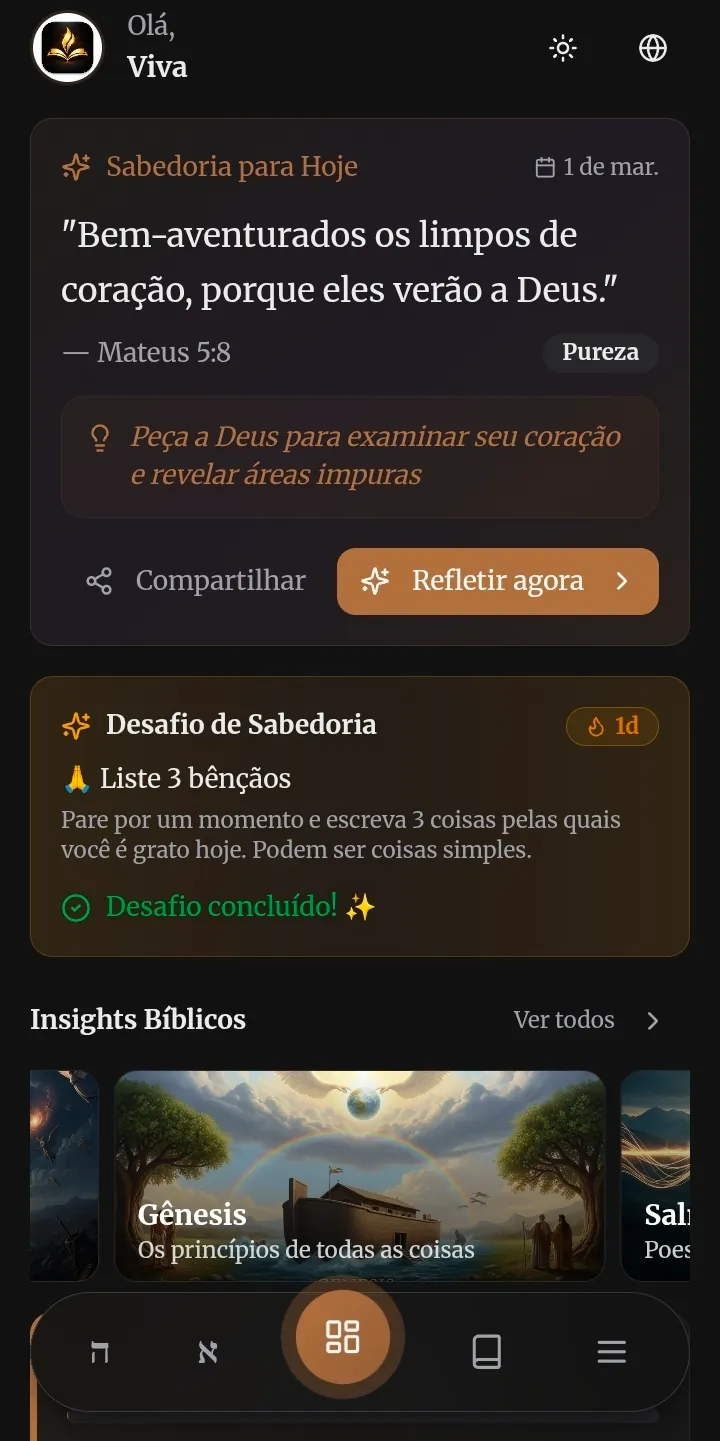This screenshot has width=720, height=1441.
Task: Switch to the Hebrew Aleph tab
Action: click(x=208, y=1353)
